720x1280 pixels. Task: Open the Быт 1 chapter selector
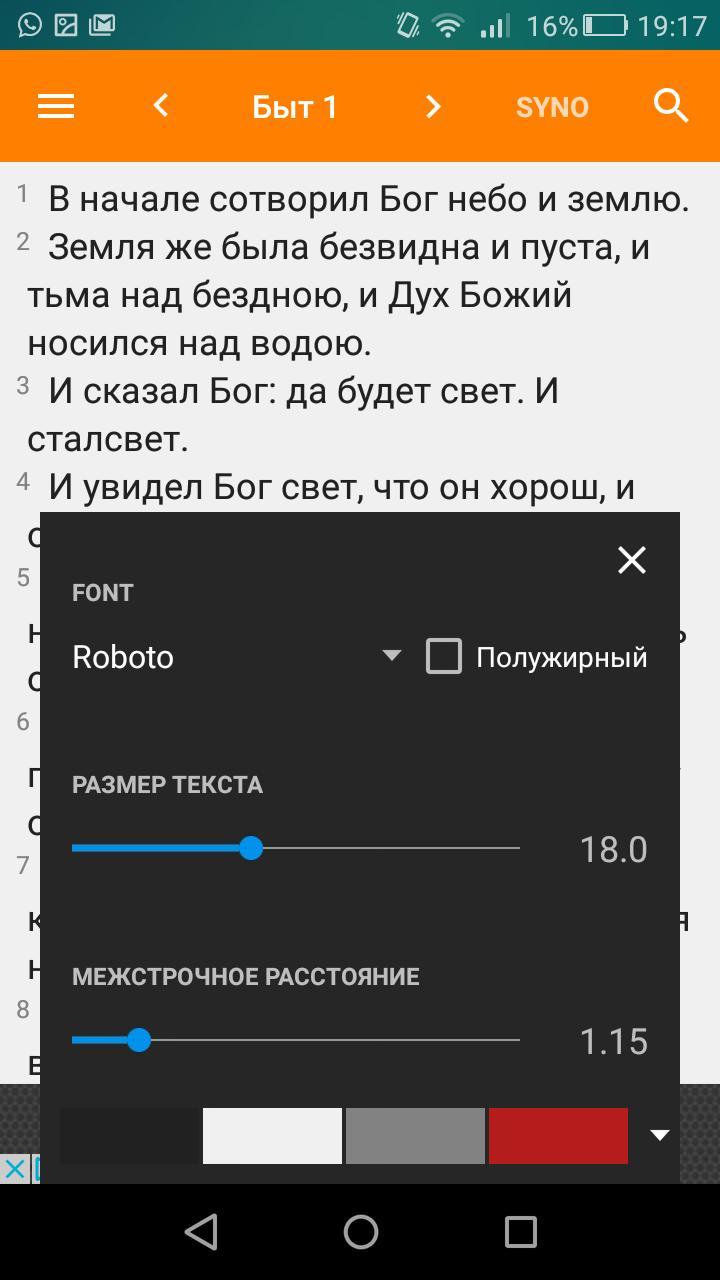(295, 107)
